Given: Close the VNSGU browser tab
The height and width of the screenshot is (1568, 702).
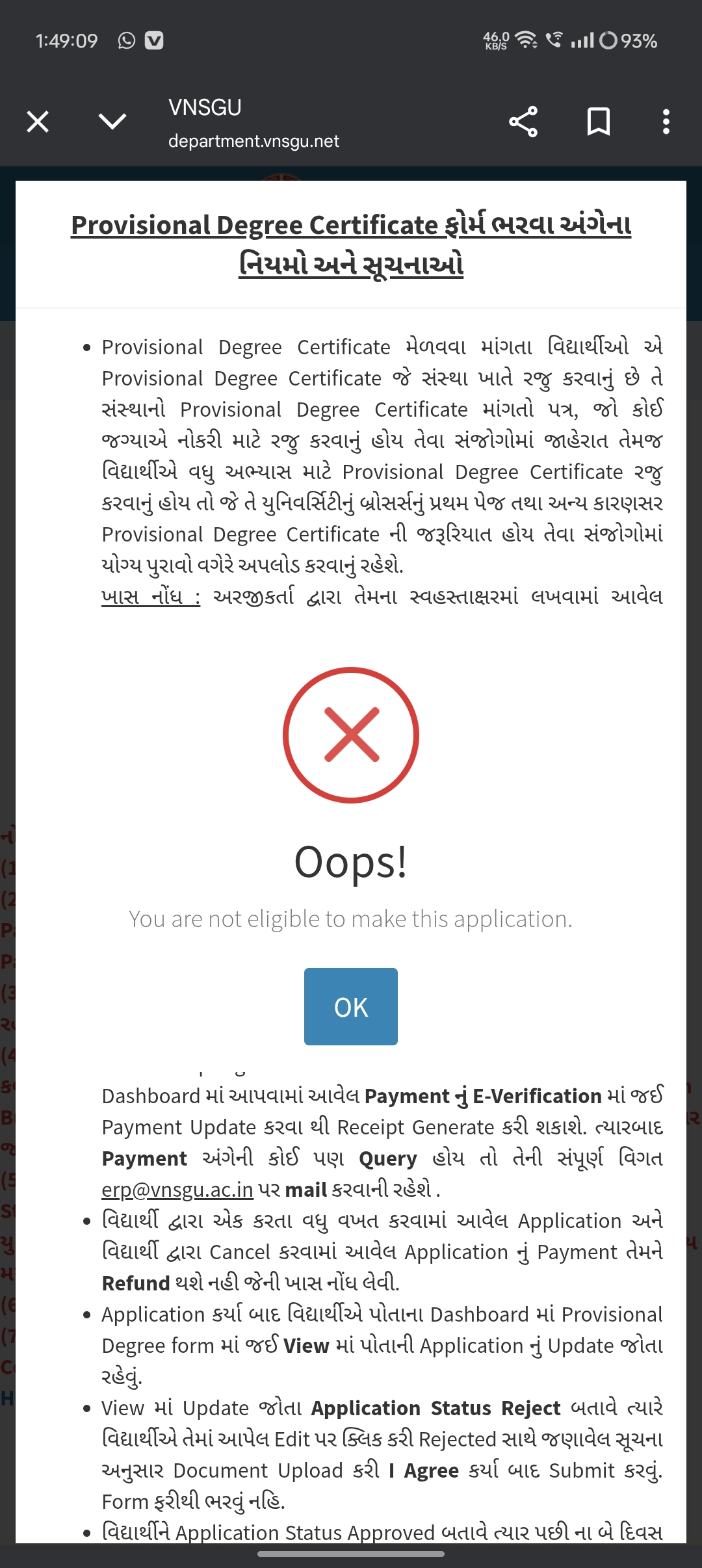Looking at the screenshot, I should [38, 122].
